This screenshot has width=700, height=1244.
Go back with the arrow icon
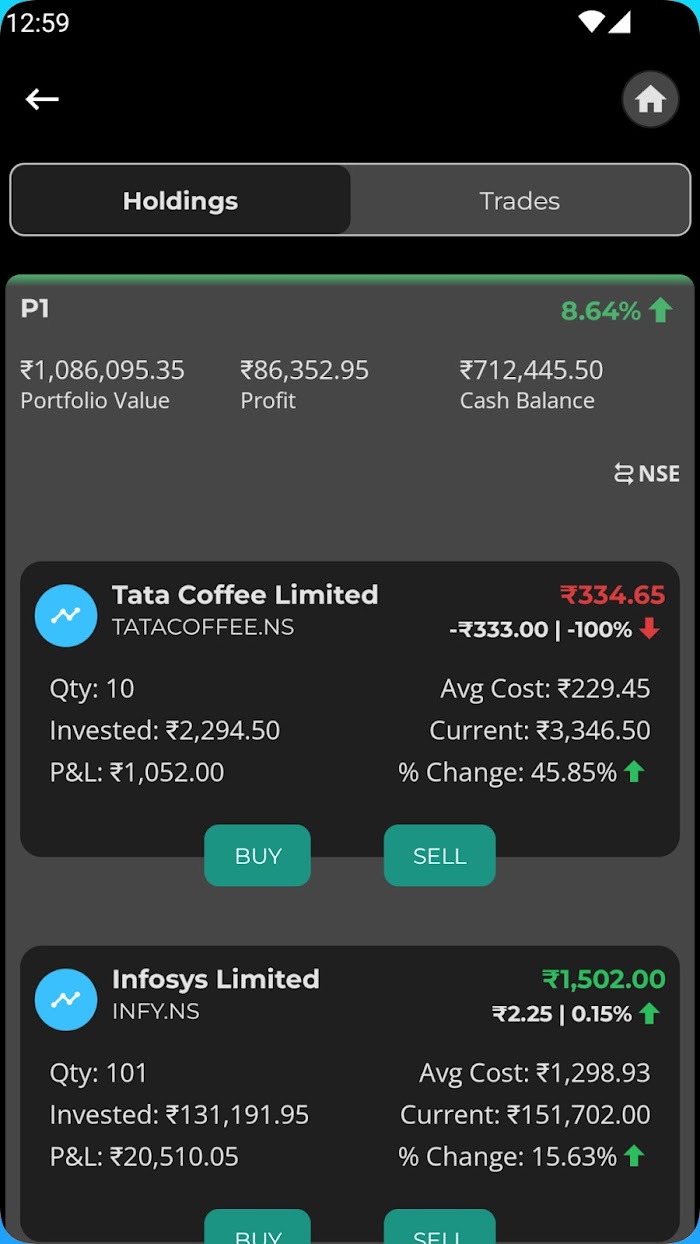tap(42, 99)
